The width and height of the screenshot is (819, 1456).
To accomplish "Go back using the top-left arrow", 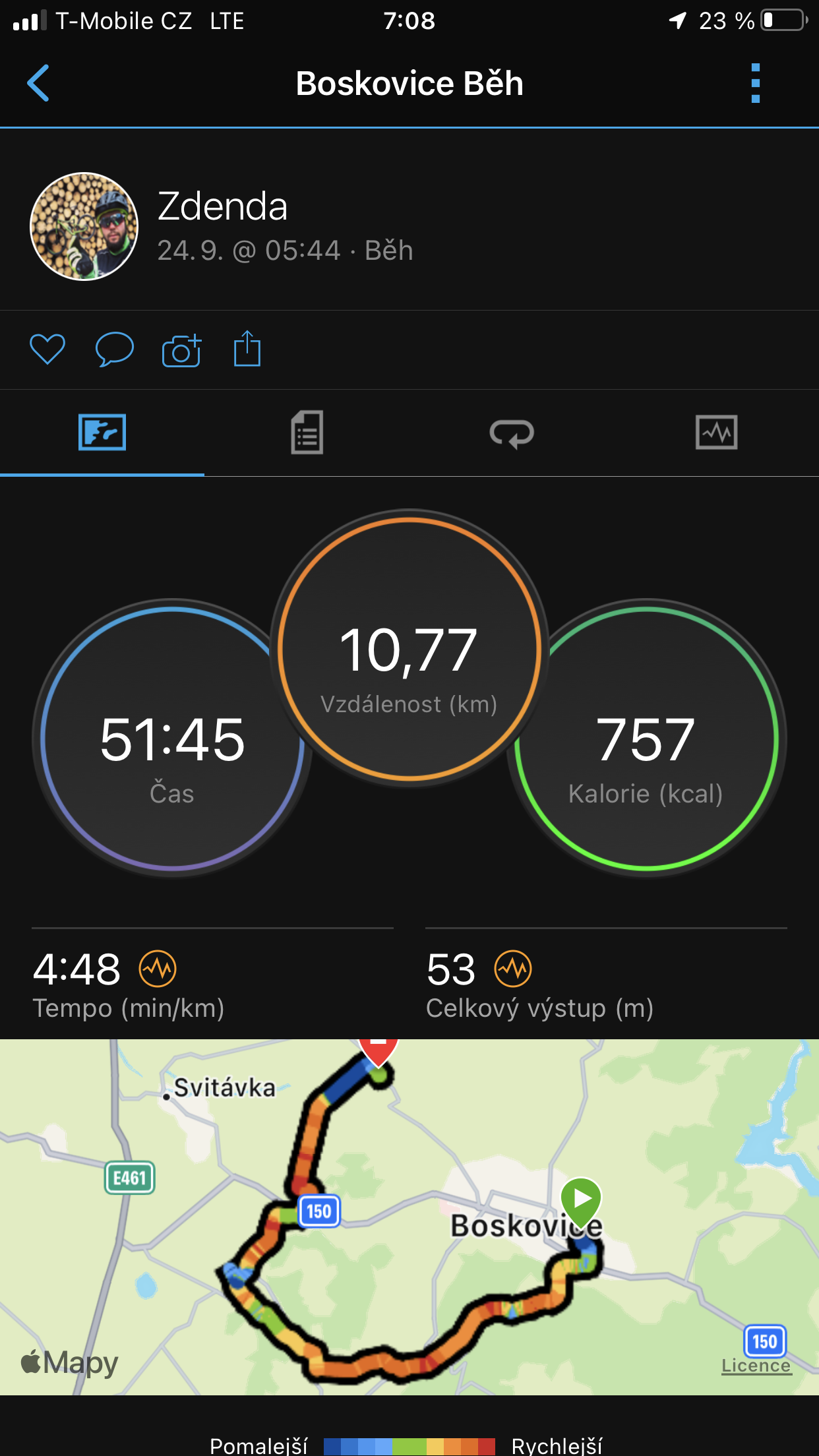I will 38,83.
